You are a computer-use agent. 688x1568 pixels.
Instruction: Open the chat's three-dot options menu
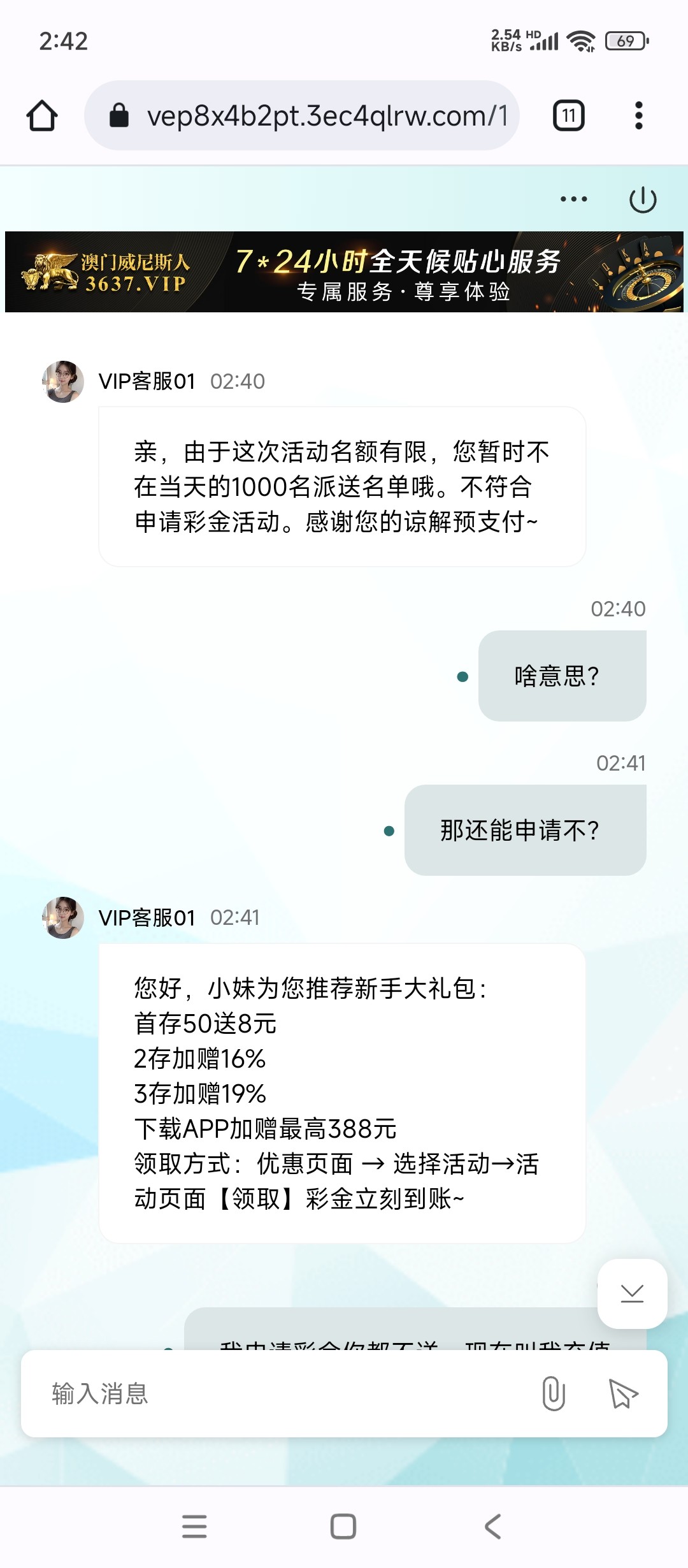(573, 199)
